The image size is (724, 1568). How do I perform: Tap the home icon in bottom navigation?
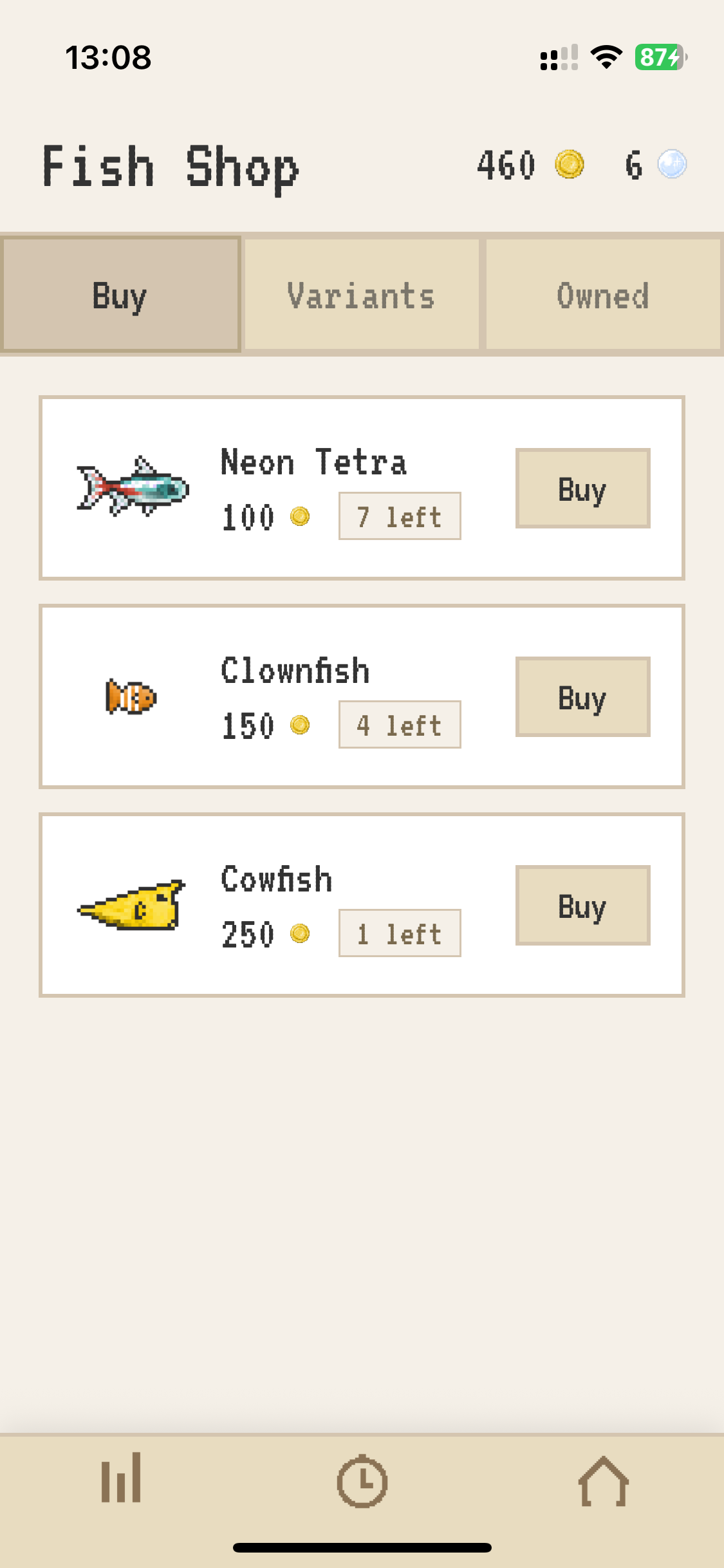pyautogui.click(x=603, y=1482)
